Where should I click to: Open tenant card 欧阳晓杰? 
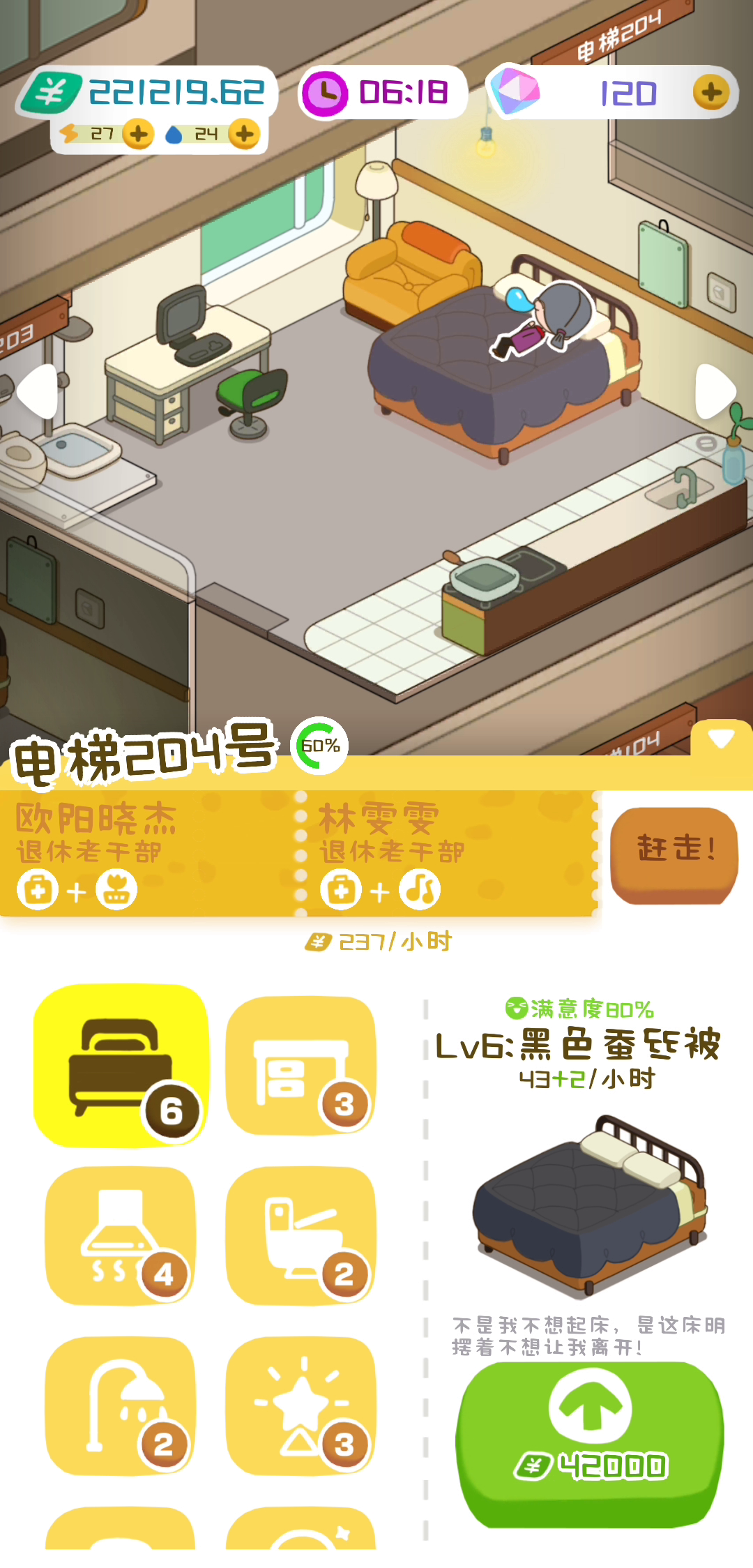(150, 853)
